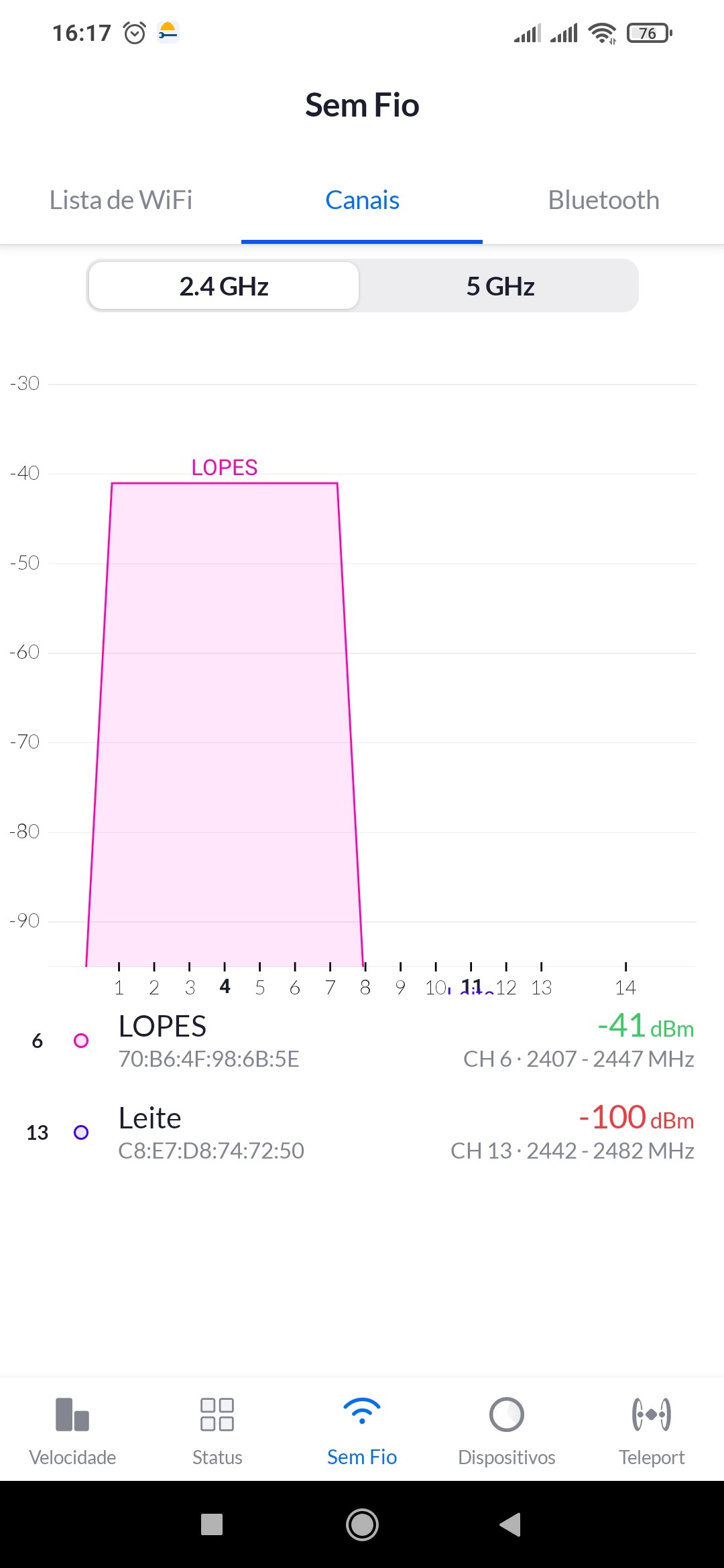The width and height of the screenshot is (724, 1568).
Task: Switch to the Lista de WiFi tab
Action: pyautogui.click(x=121, y=200)
